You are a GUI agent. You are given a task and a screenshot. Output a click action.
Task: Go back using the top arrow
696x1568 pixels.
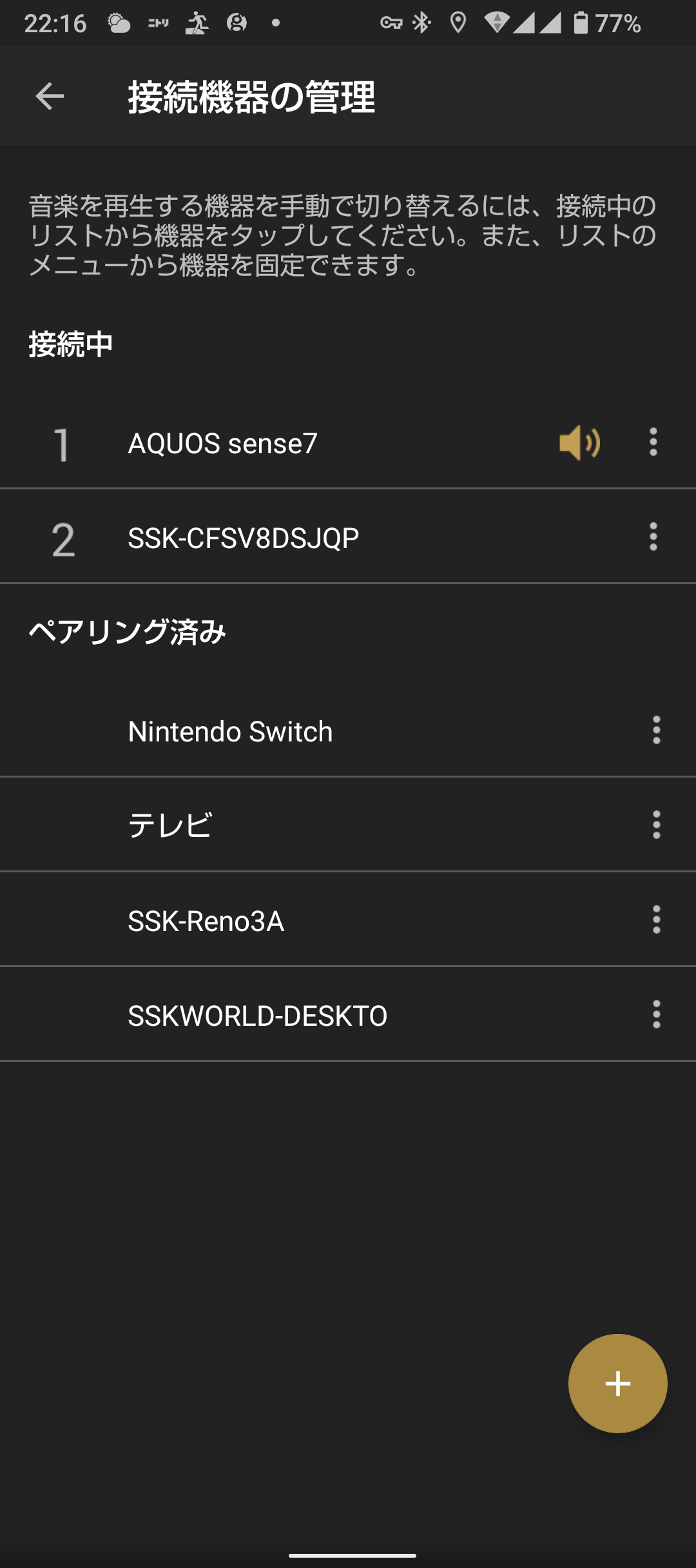tap(50, 97)
